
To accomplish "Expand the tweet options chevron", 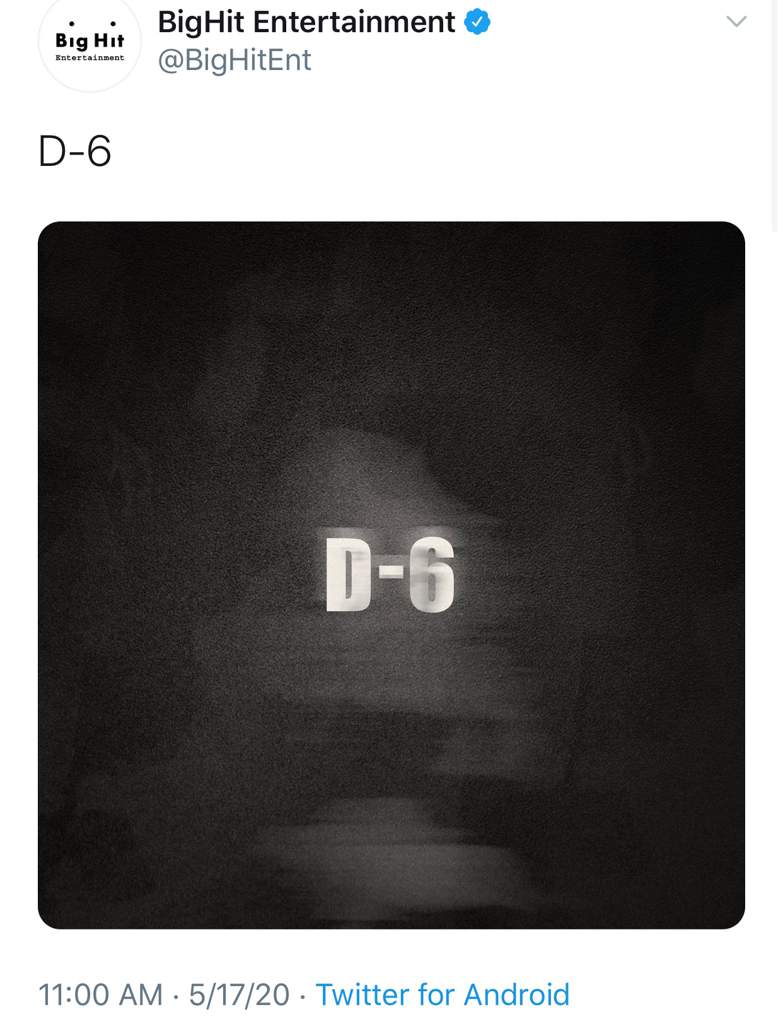I will tap(736, 21).
